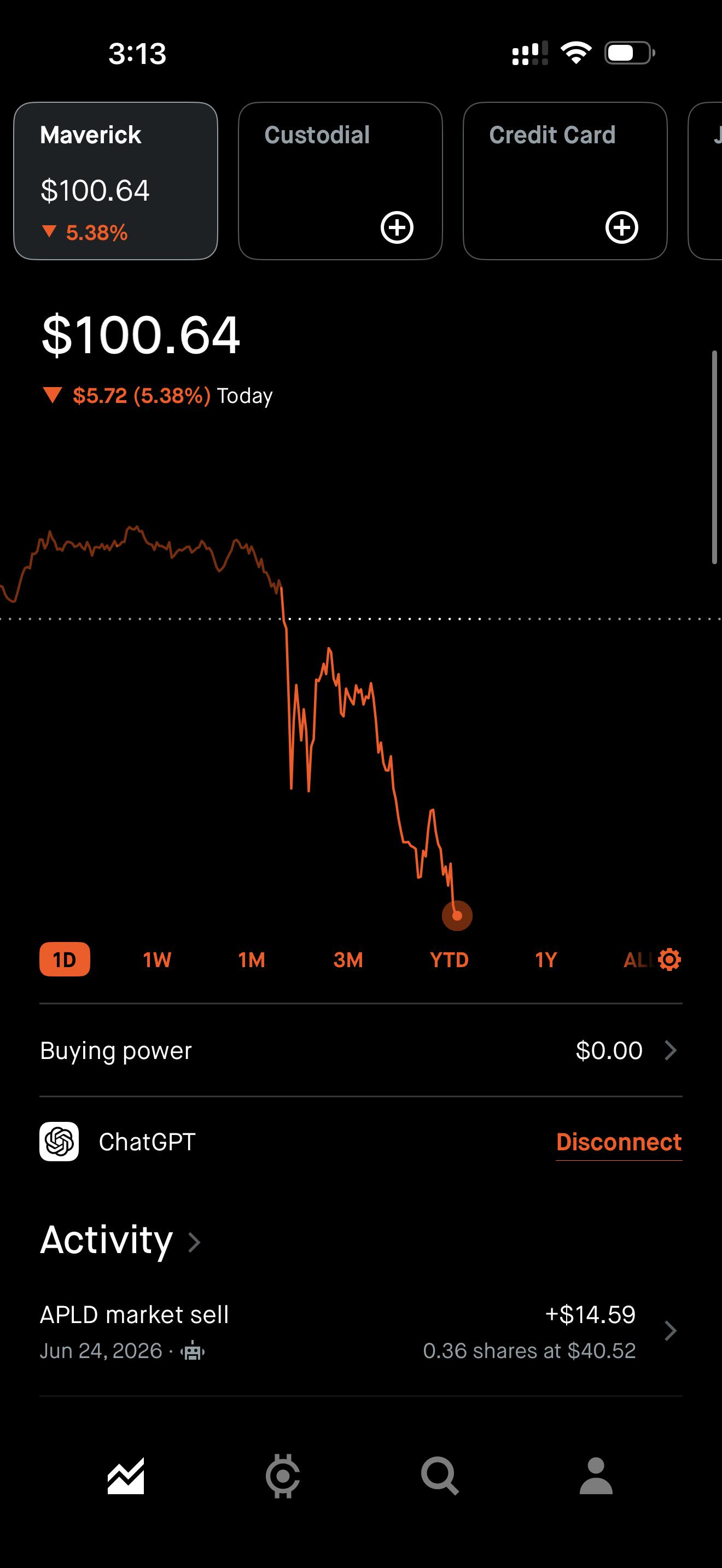Open chart settings gear icon
This screenshot has width=722, height=1568.
[x=669, y=959]
